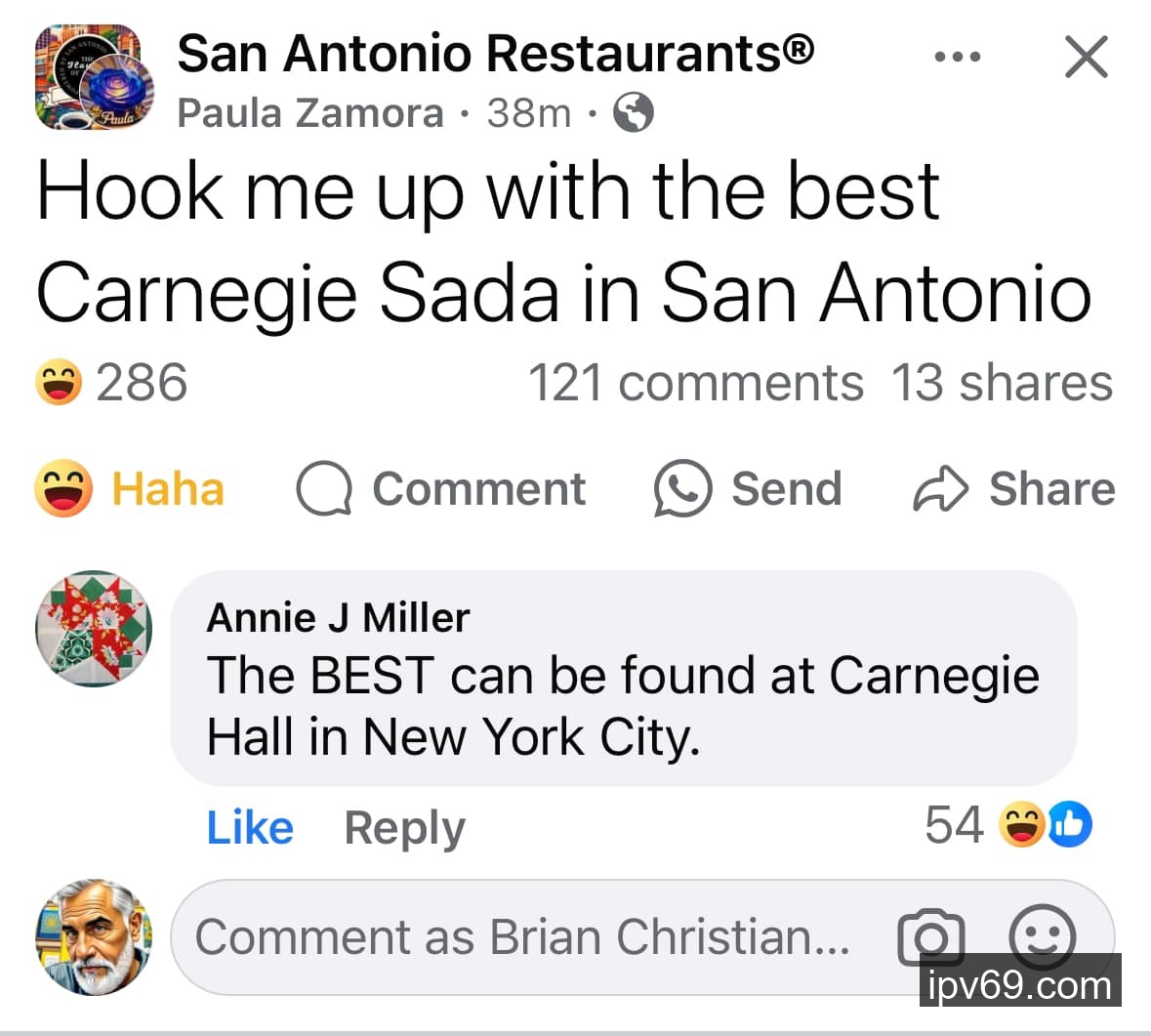Tap Comment under the post

441,488
